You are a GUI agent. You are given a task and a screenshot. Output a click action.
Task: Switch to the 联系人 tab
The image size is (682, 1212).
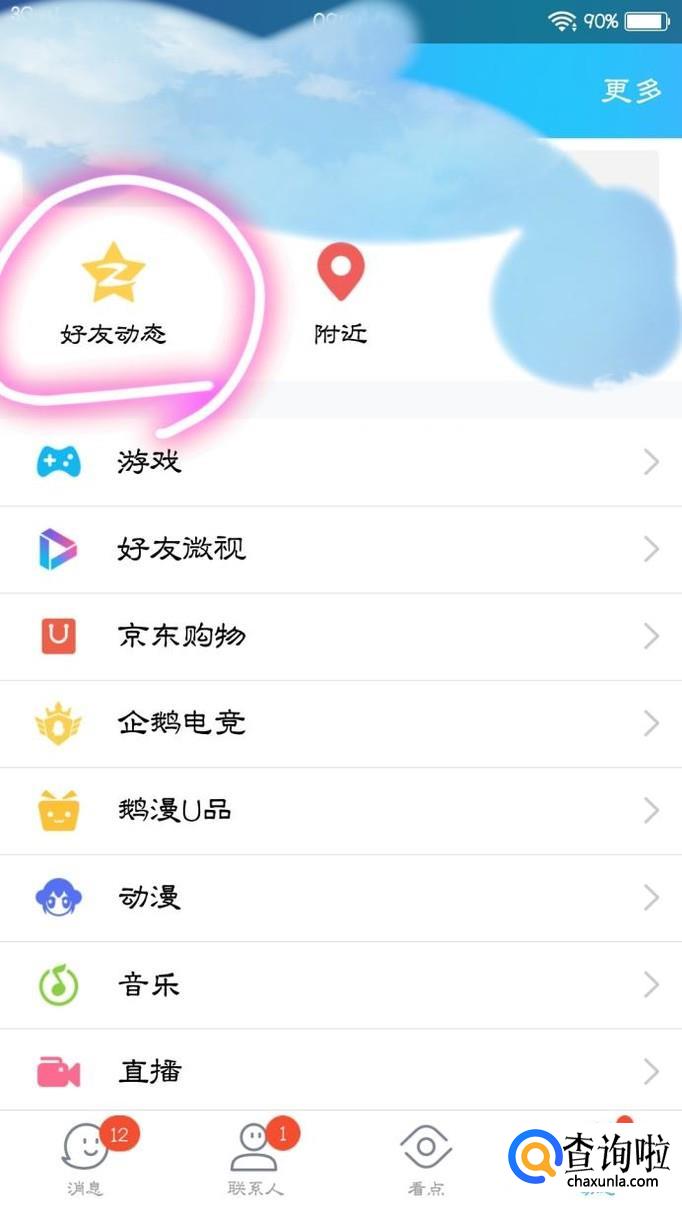pyautogui.click(x=254, y=1159)
